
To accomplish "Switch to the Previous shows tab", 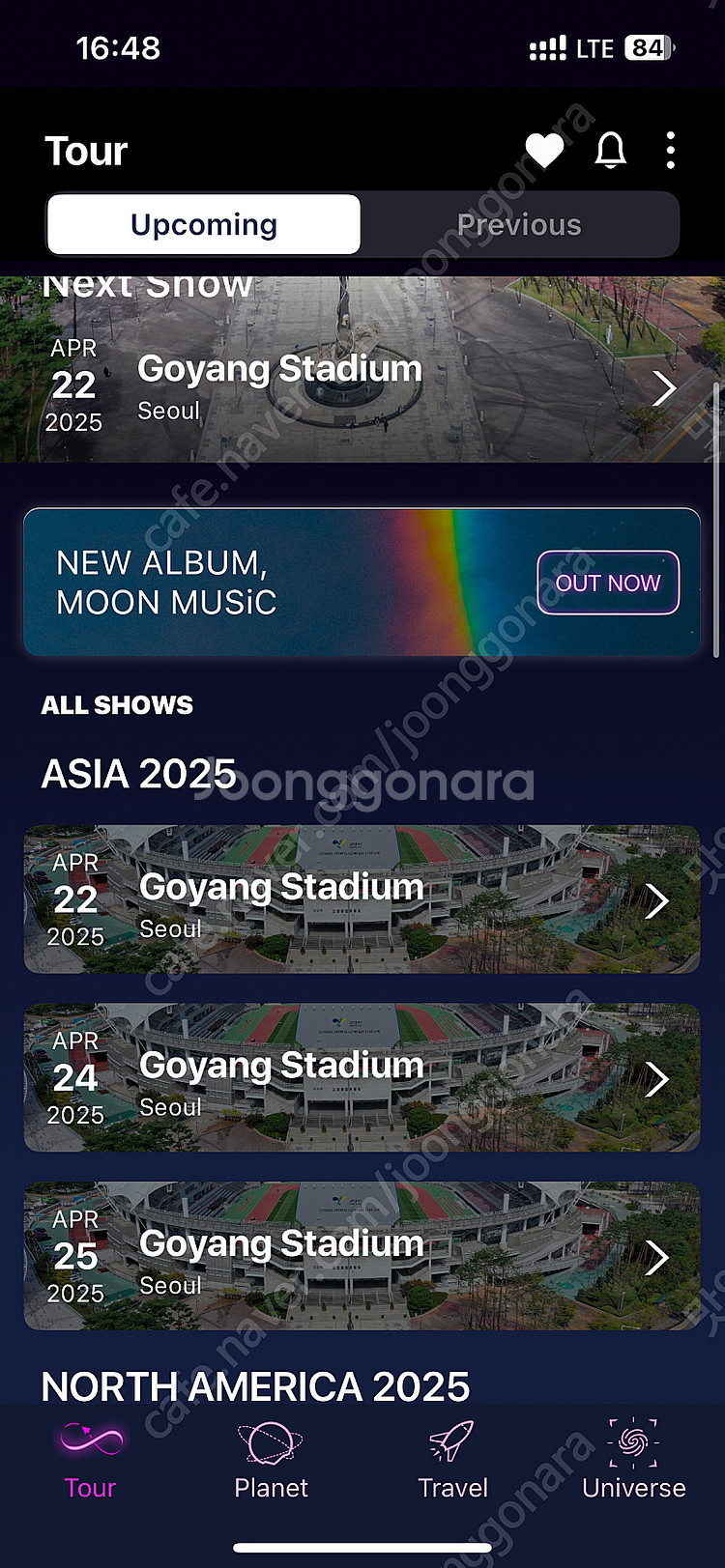I will click(x=519, y=225).
